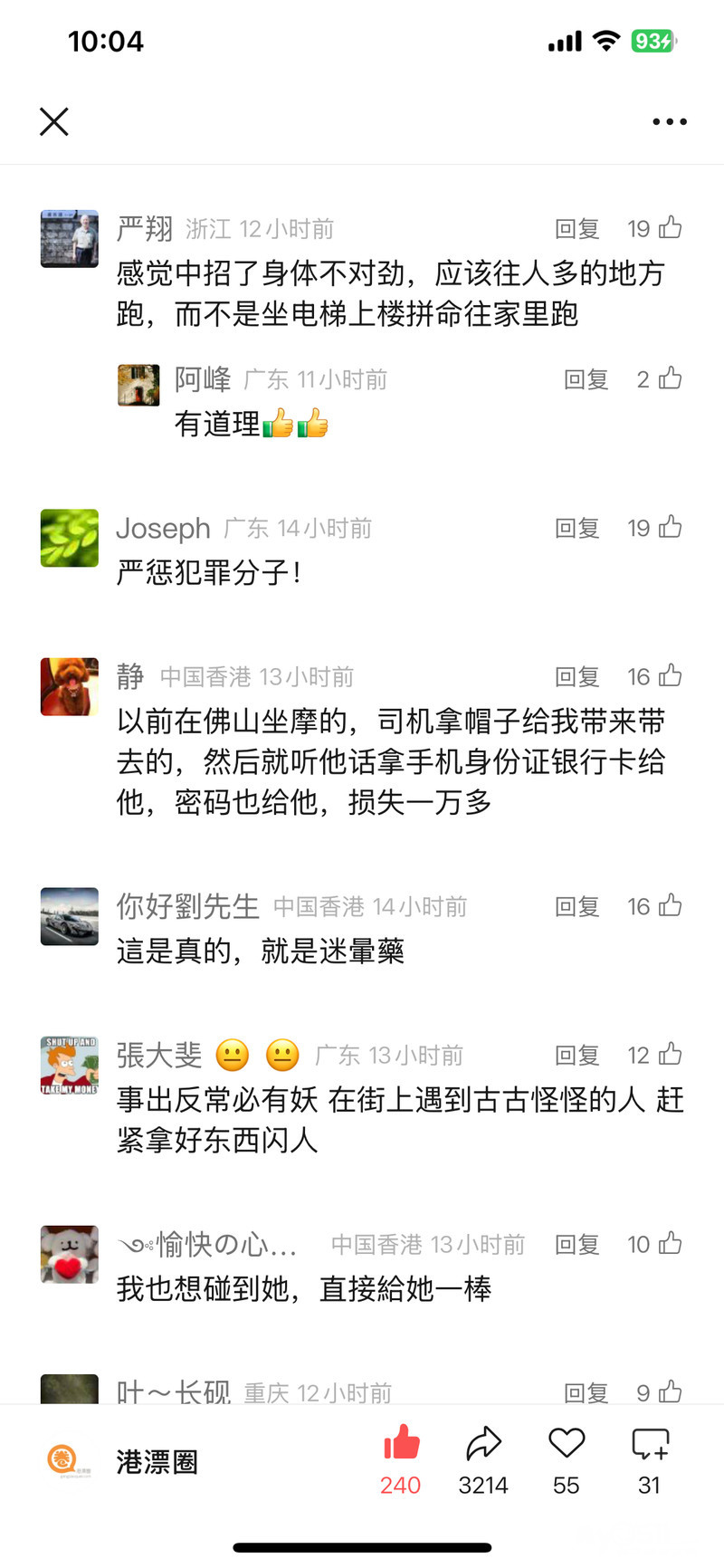
Task: Like 静's comment about 佛山
Action: tap(670, 675)
